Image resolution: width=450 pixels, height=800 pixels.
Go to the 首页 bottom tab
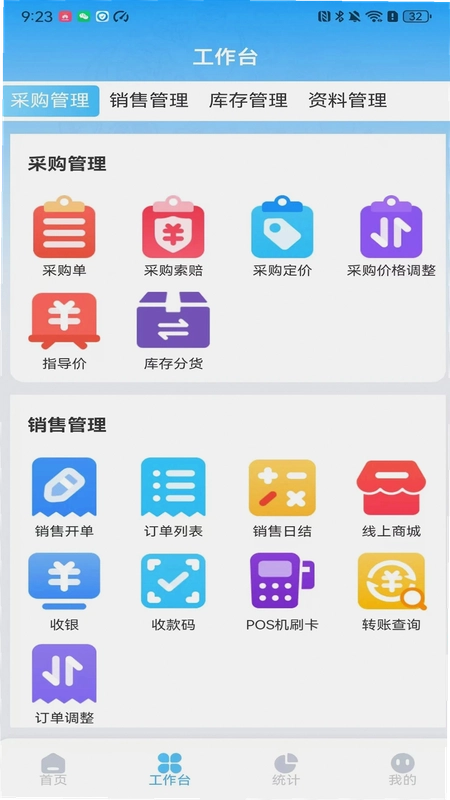[x=53, y=769]
